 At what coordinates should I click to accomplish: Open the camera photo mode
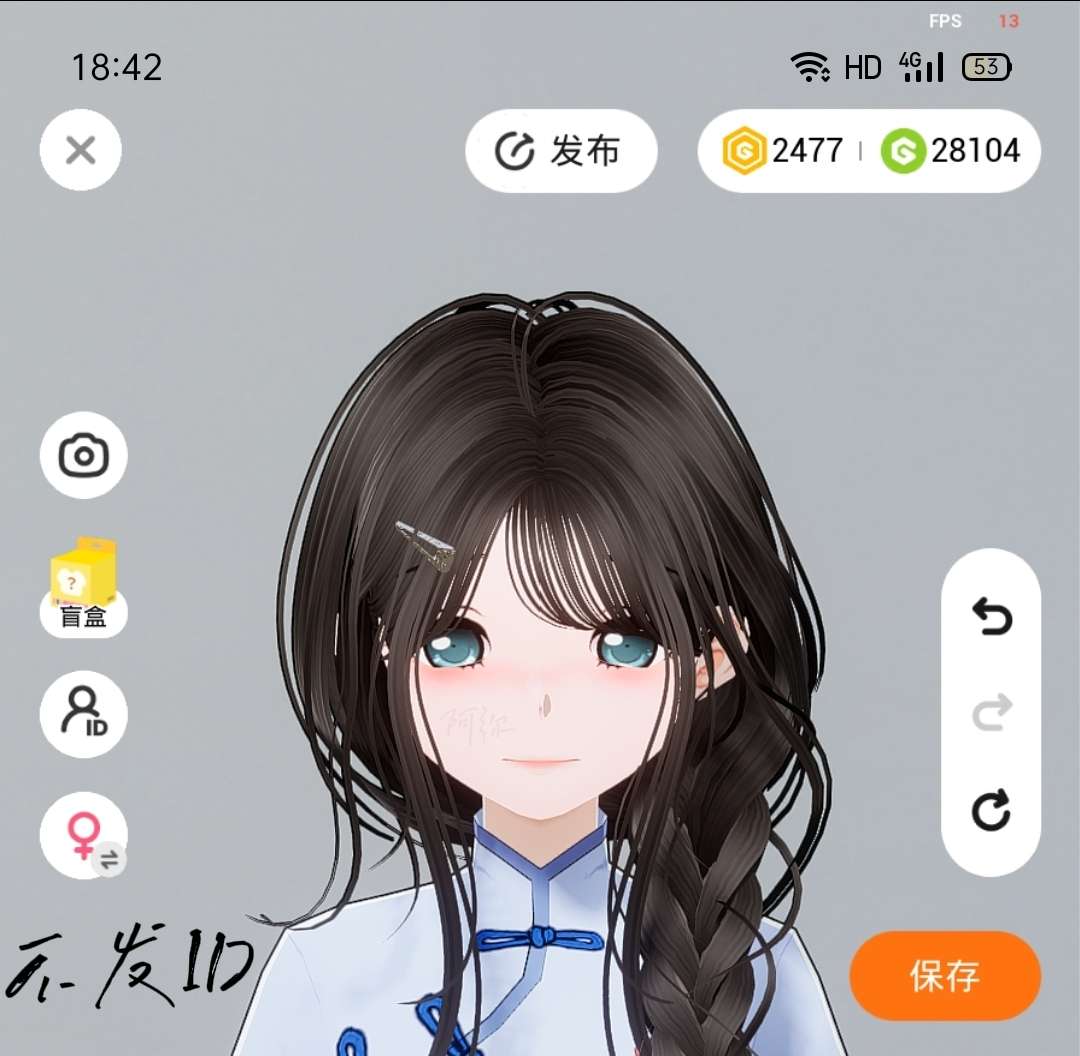pos(83,455)
